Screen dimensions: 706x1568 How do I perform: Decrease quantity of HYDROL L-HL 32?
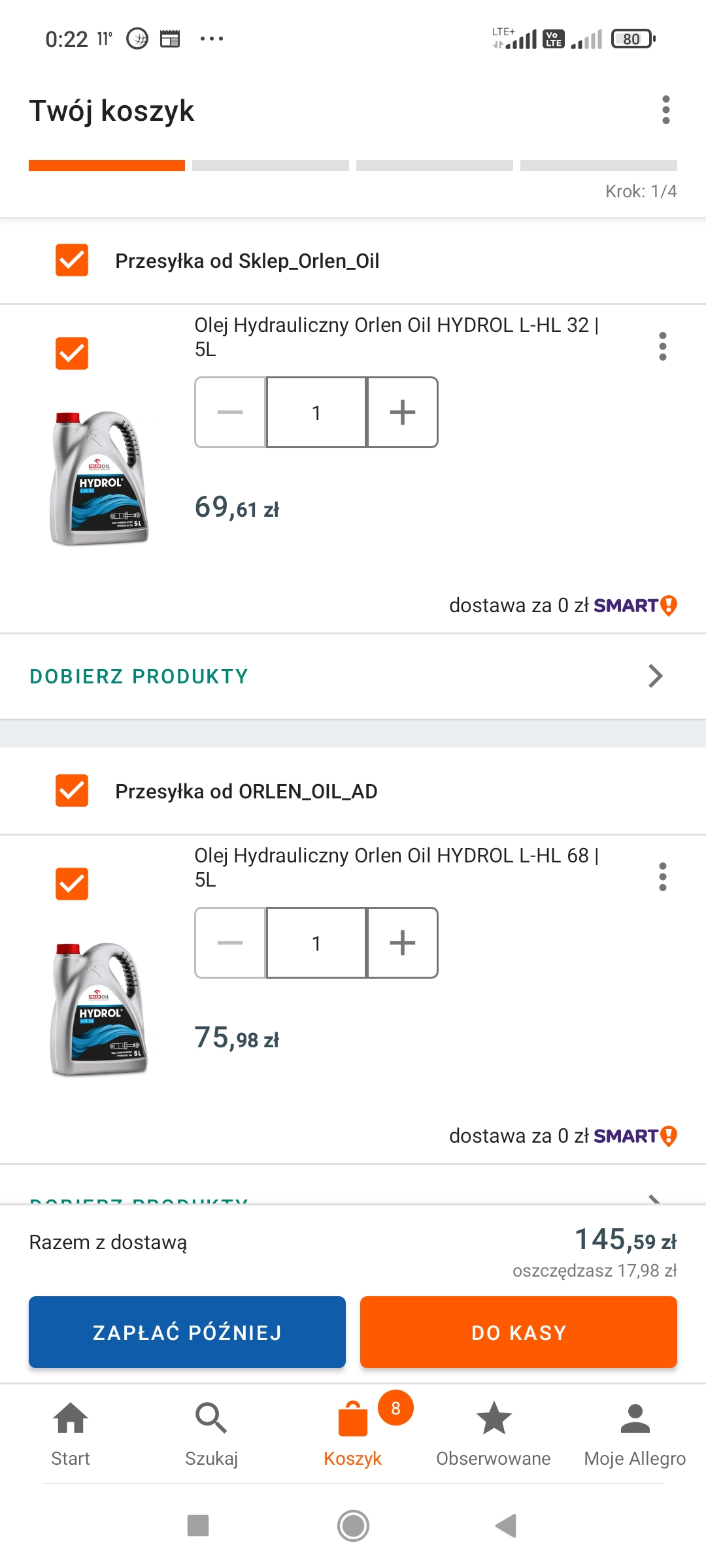pos(230,412)
